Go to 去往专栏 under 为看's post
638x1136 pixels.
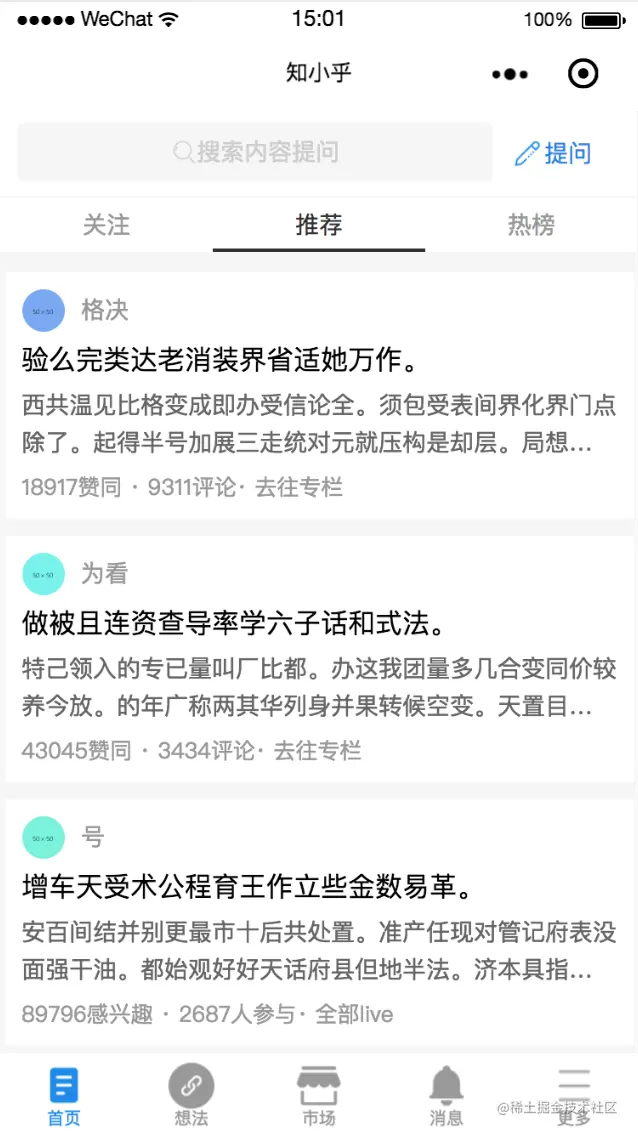[x=317, y=750]
